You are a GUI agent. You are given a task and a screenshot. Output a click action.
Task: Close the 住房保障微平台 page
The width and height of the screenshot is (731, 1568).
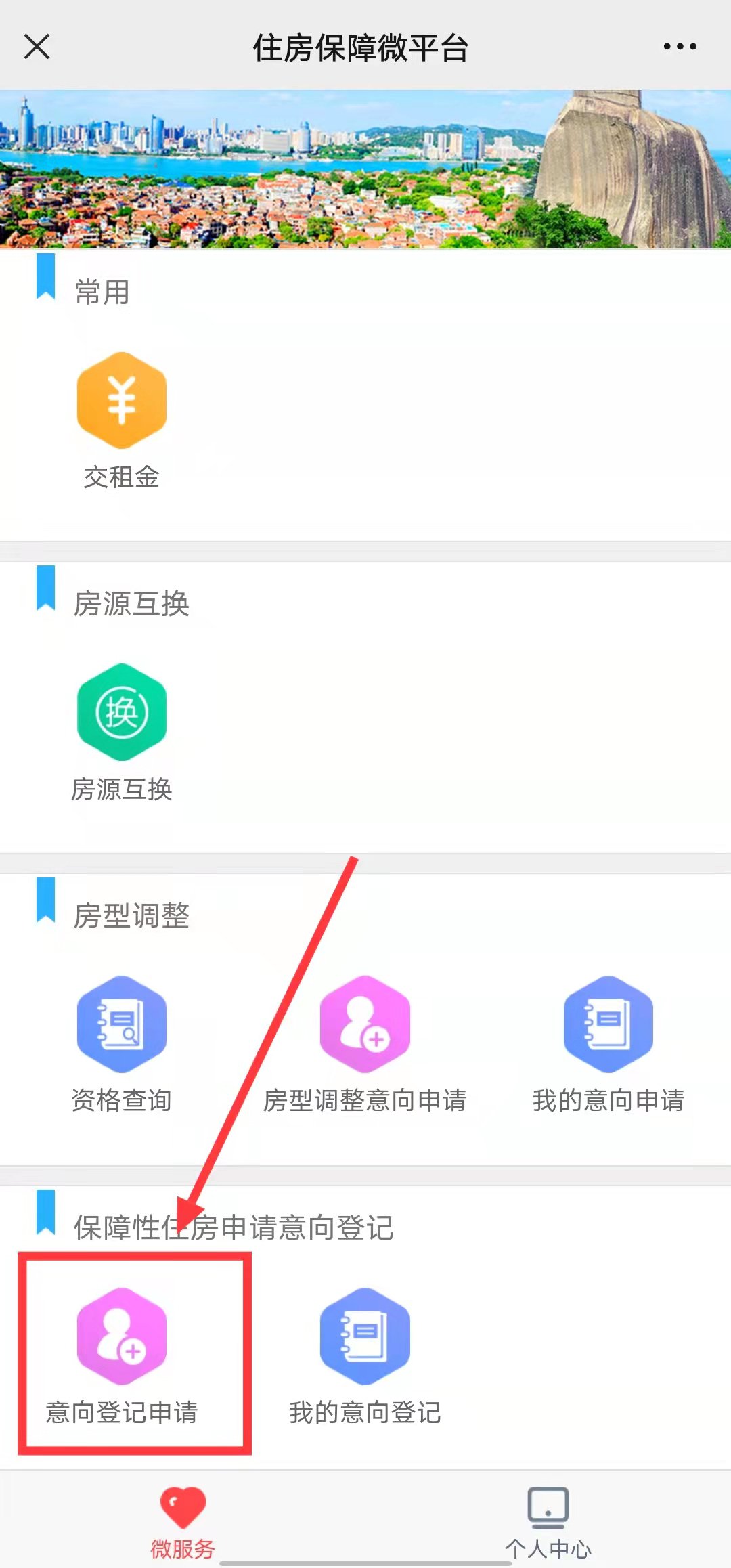[x=37, y=47]
